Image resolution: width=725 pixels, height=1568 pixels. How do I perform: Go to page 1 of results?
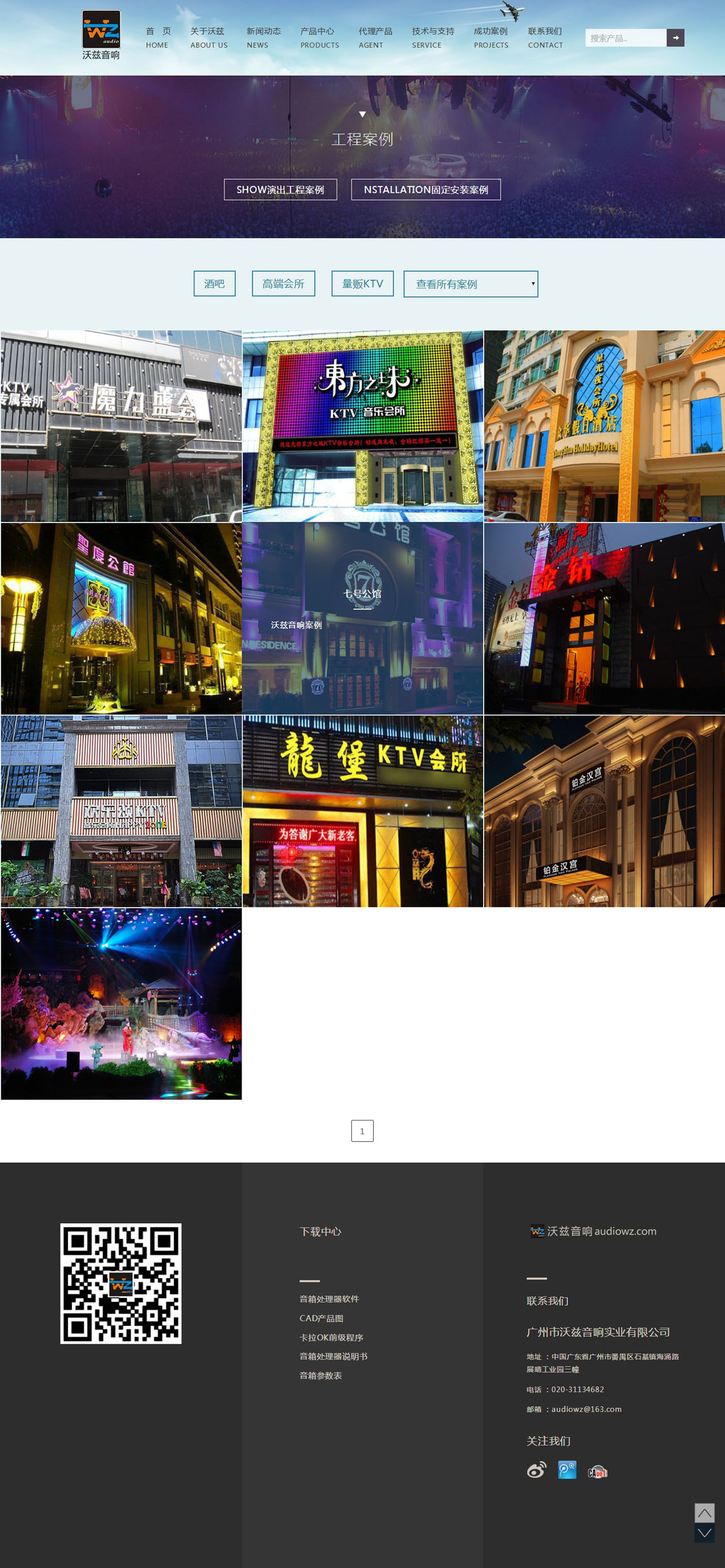(x=362, y=1131)
